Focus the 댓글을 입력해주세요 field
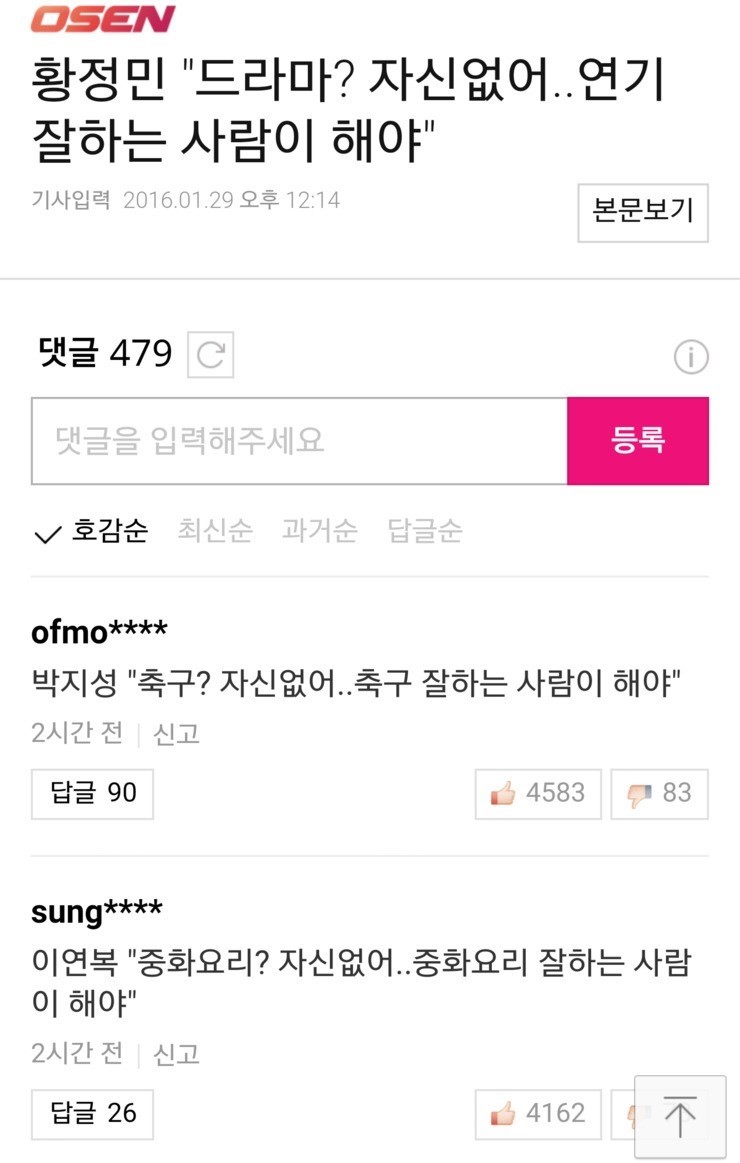The height and width of the screenshot is (1163, 740). (299, 441)
